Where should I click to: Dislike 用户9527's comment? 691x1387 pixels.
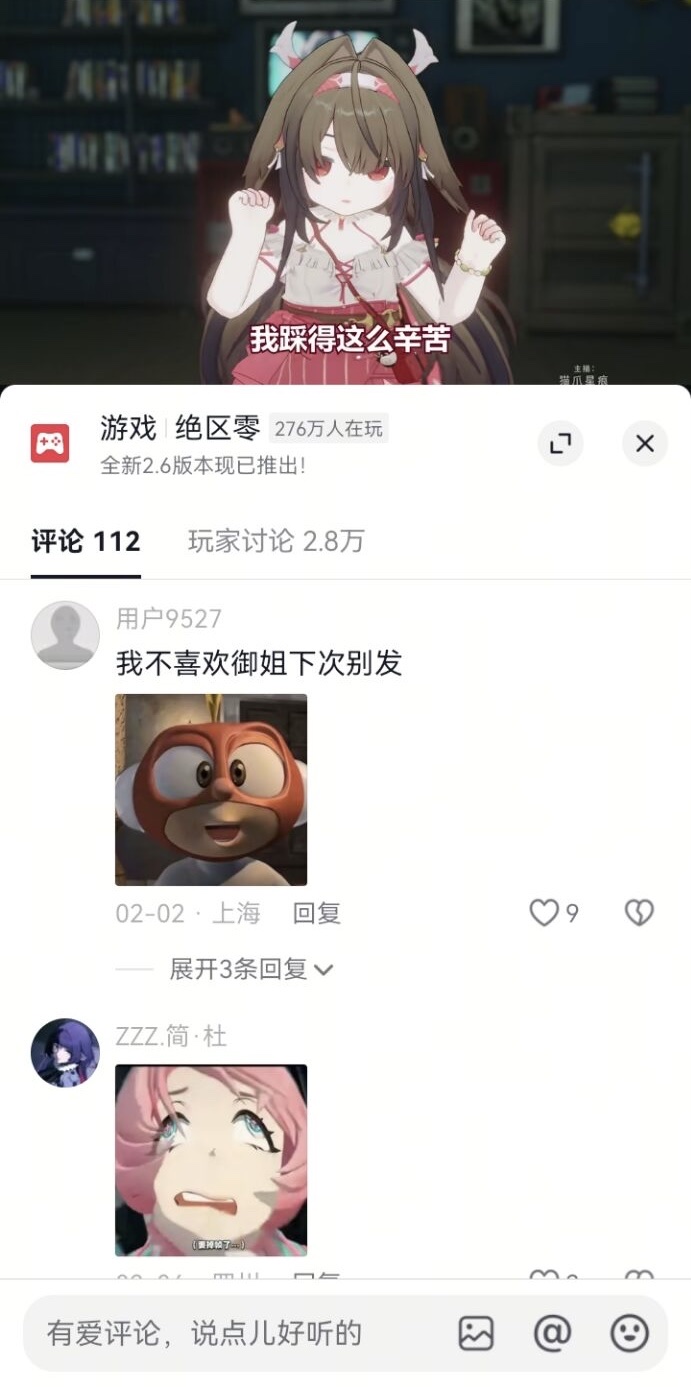(x=639, y=913)
